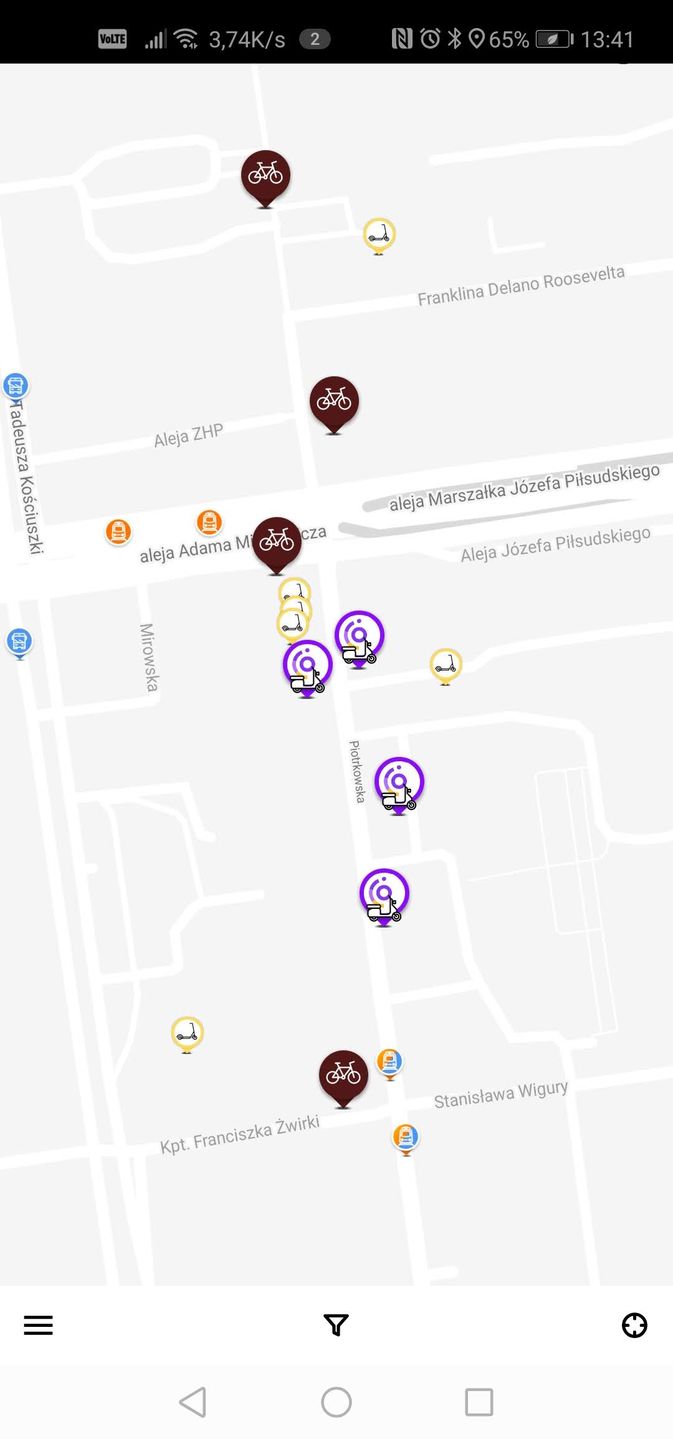The image size is (673, 1439).
Task: Center map on my location
Action: click(x=634, y=1325)
